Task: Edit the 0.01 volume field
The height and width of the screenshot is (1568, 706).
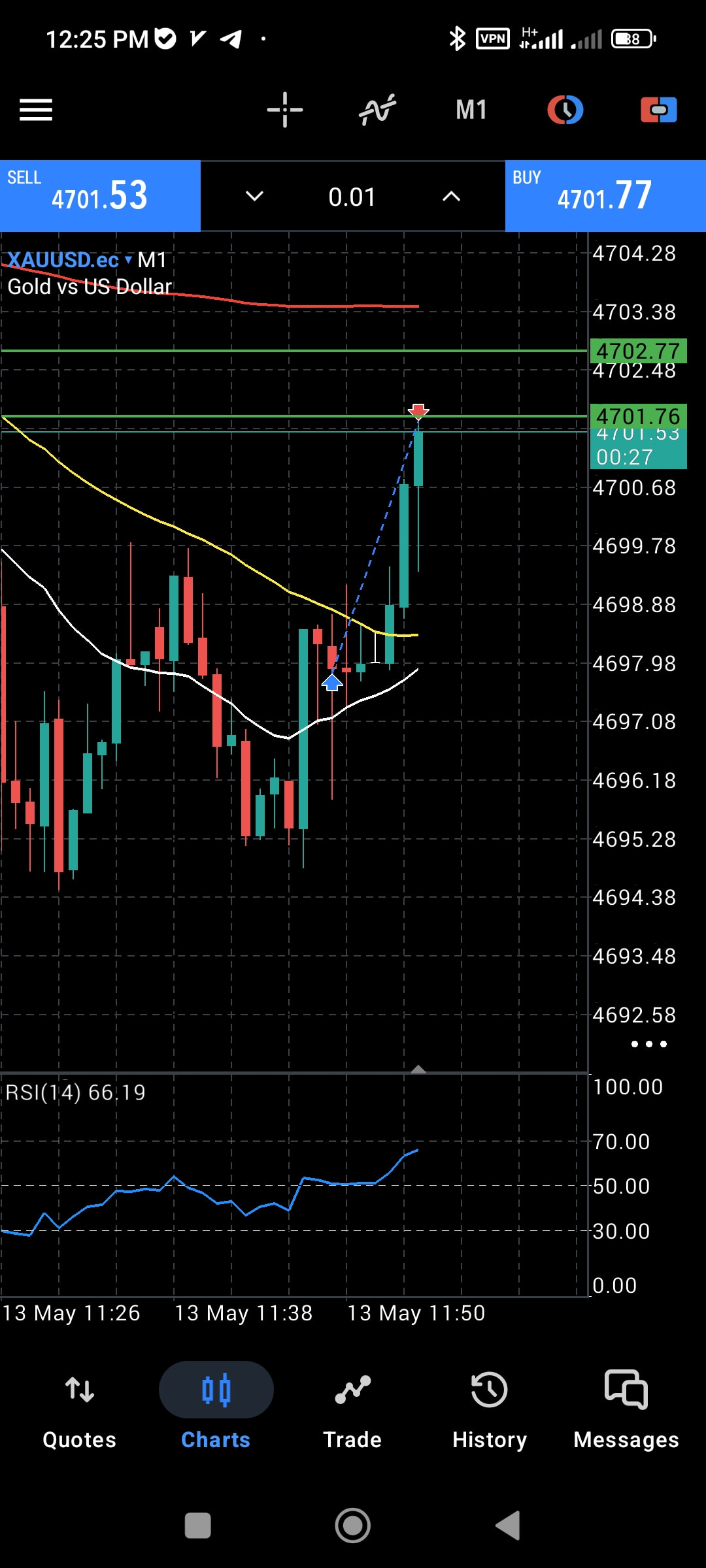Action: click(x=352, y=197)
